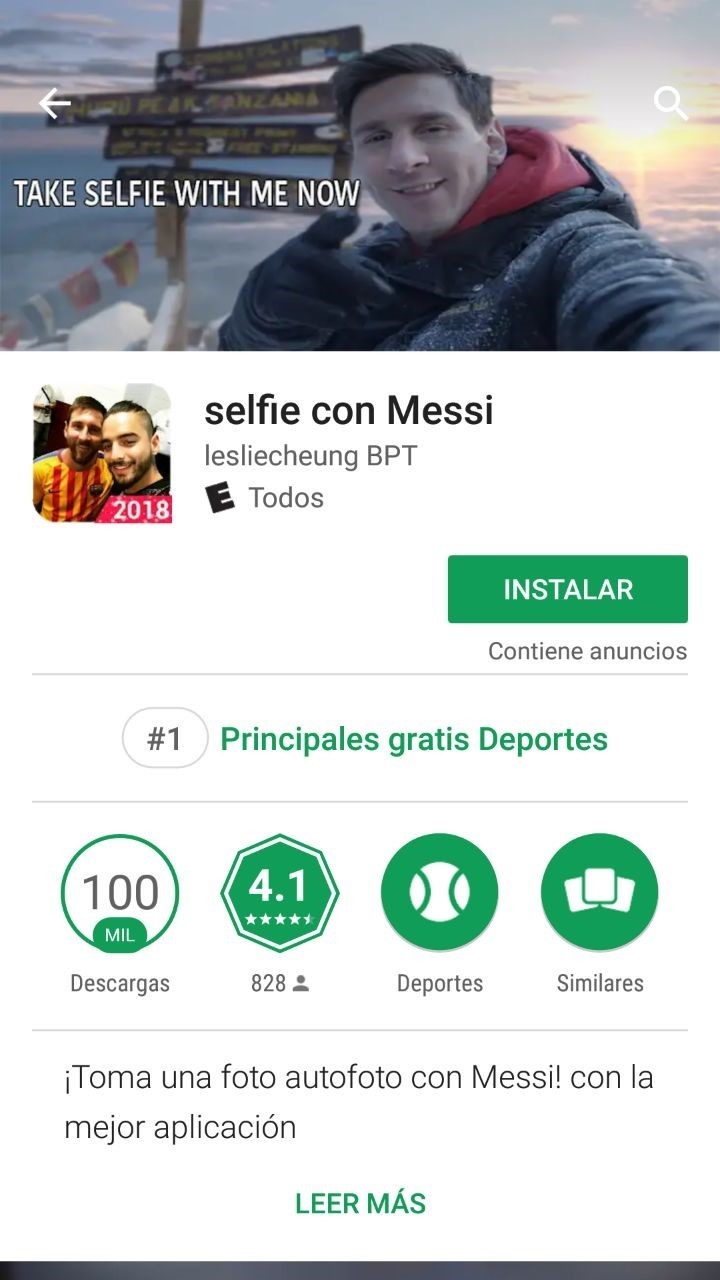The height and width of the screenshot is (1280, 720).
Task: Play the header promo video banner
Action: point(360,230)
